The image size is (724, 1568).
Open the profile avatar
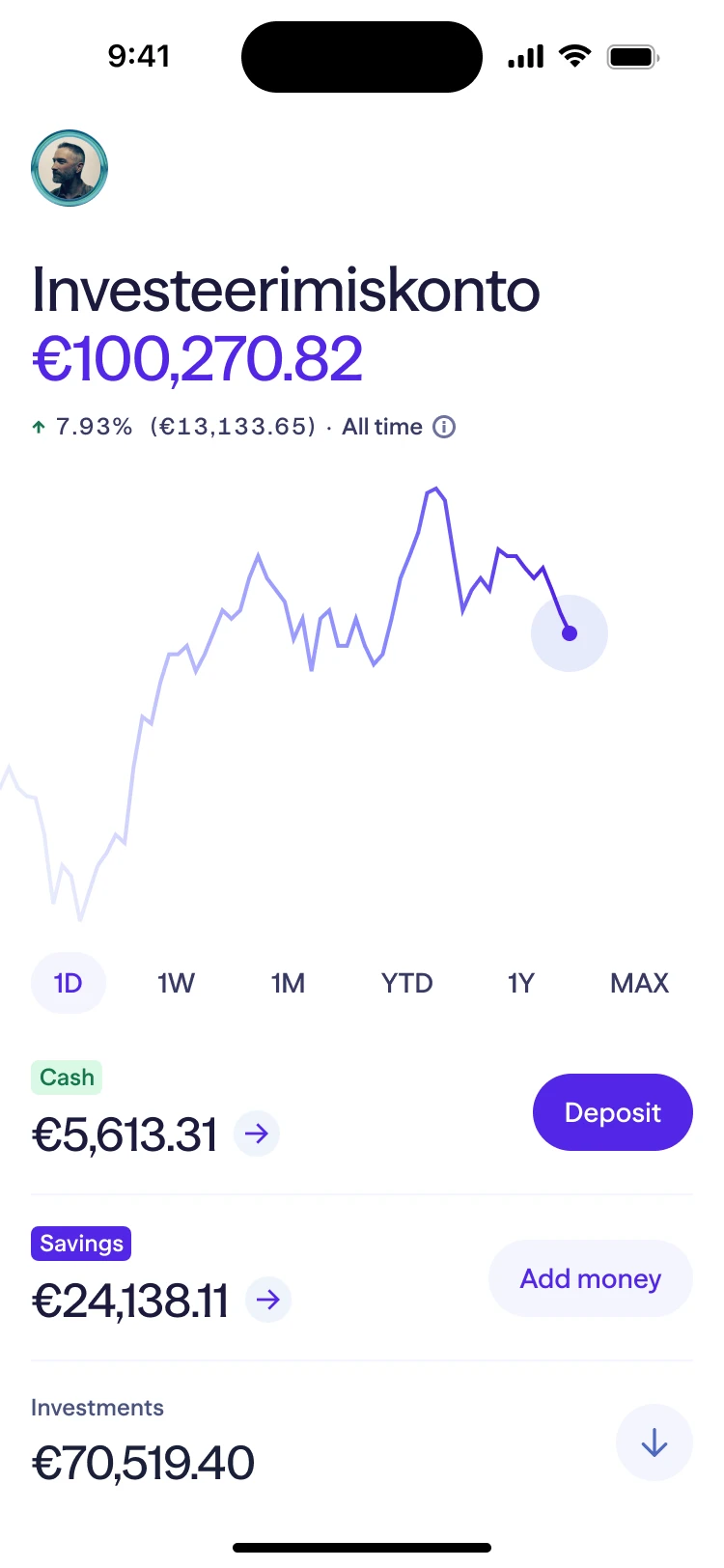(70, 168)
